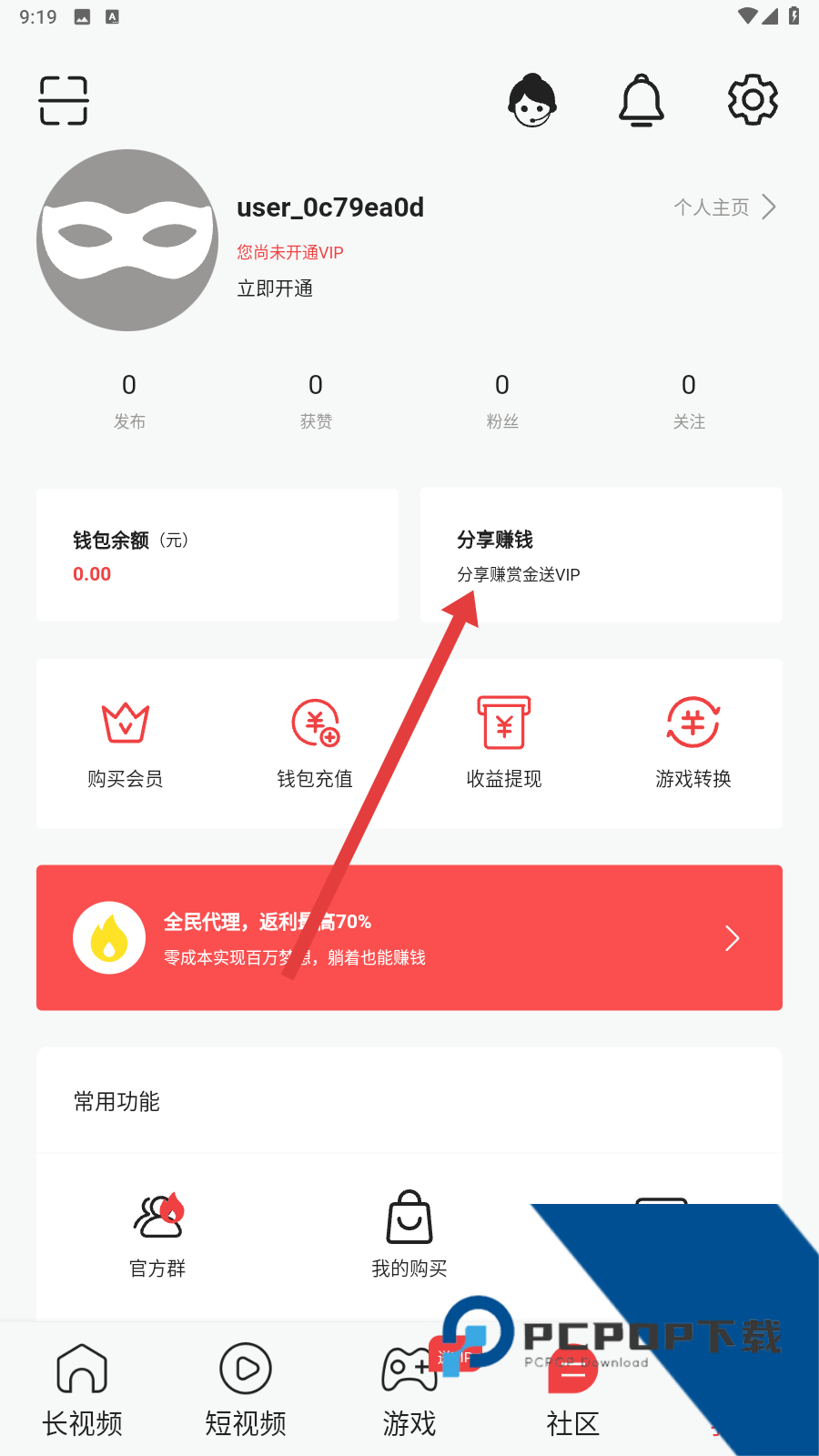This screenshot has height=1456, width=819.
Task: Open 钱包充值 to recharge wallet
Action: (314, 742)
